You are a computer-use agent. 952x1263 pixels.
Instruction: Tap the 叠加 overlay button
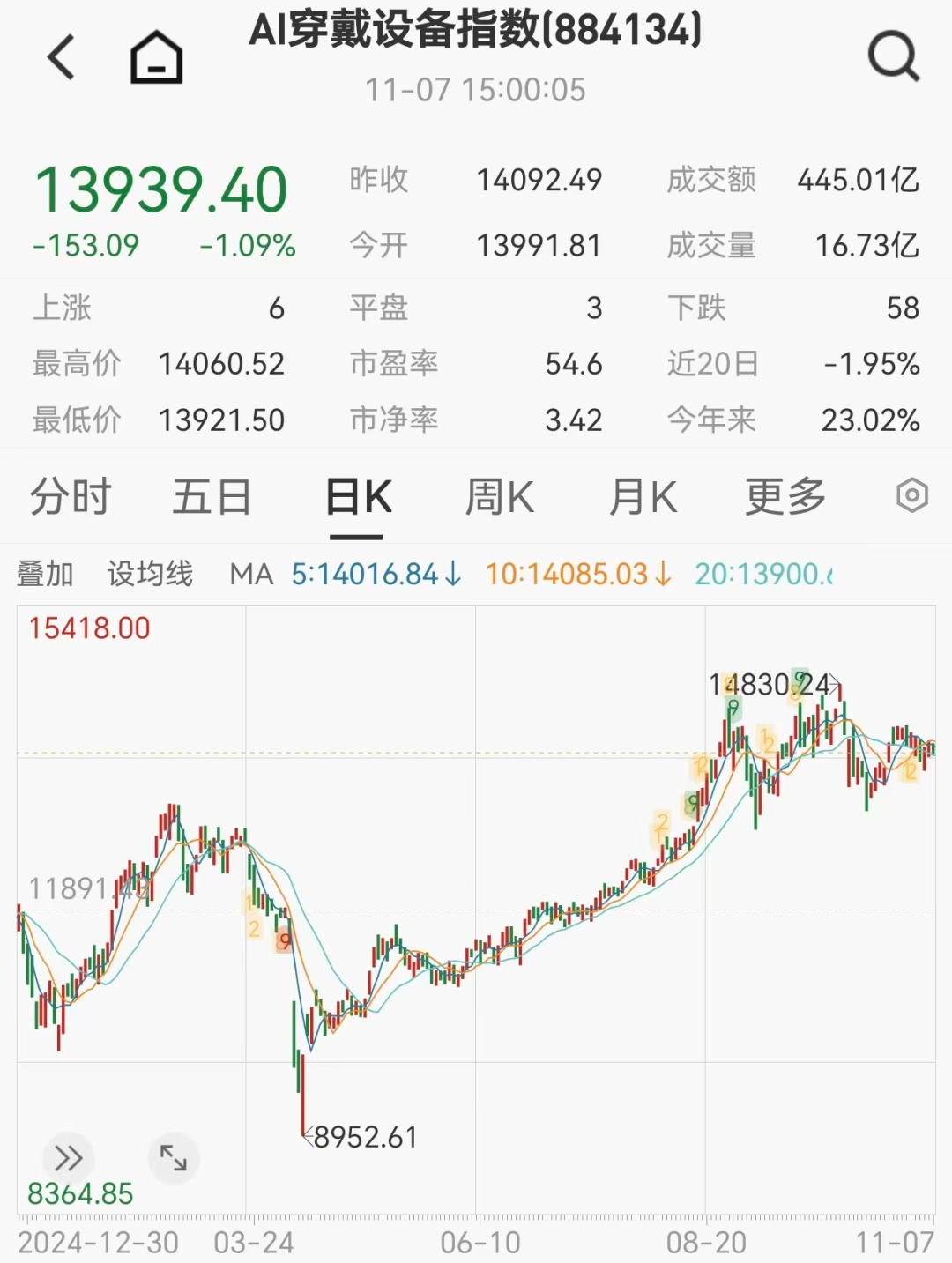coord(45,575)
